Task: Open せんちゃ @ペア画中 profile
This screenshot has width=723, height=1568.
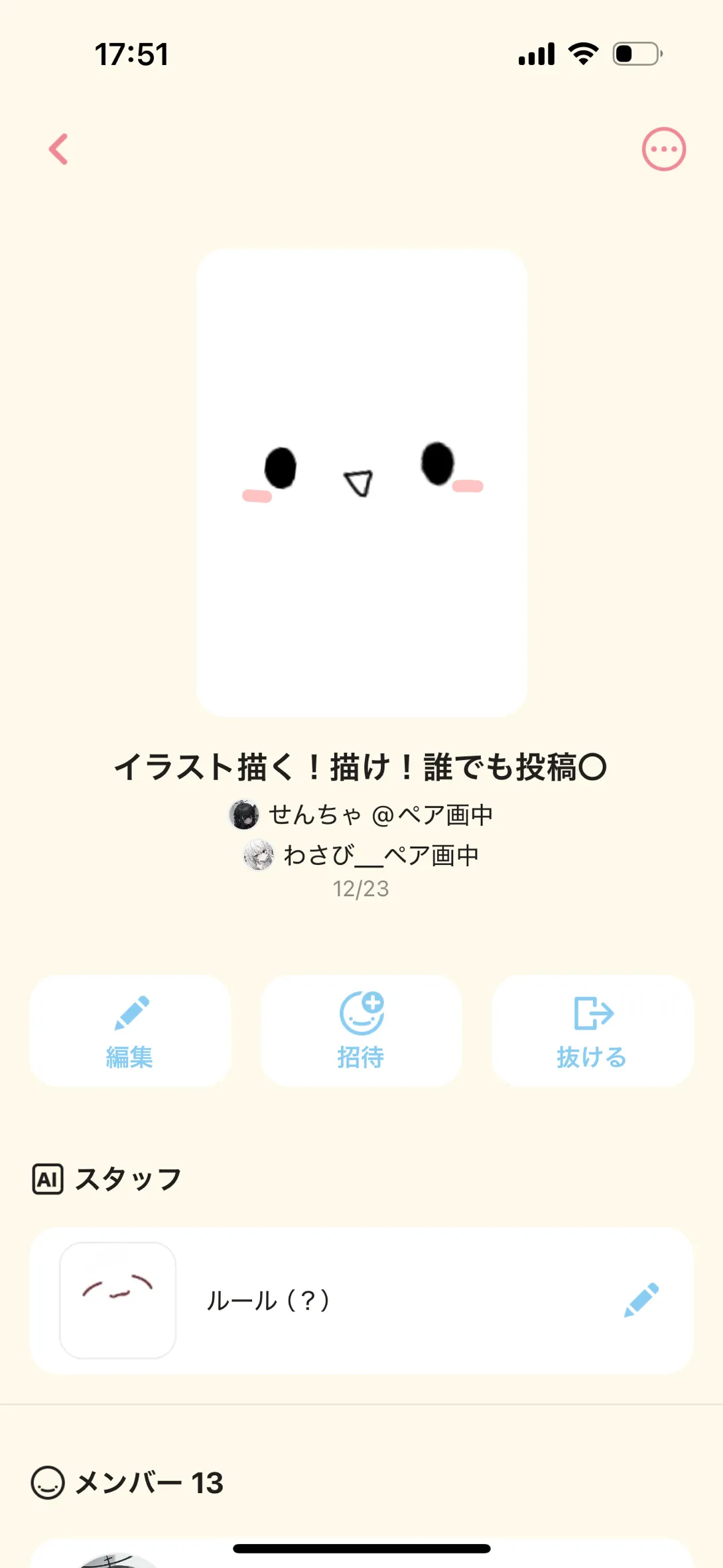Action: 361,815
